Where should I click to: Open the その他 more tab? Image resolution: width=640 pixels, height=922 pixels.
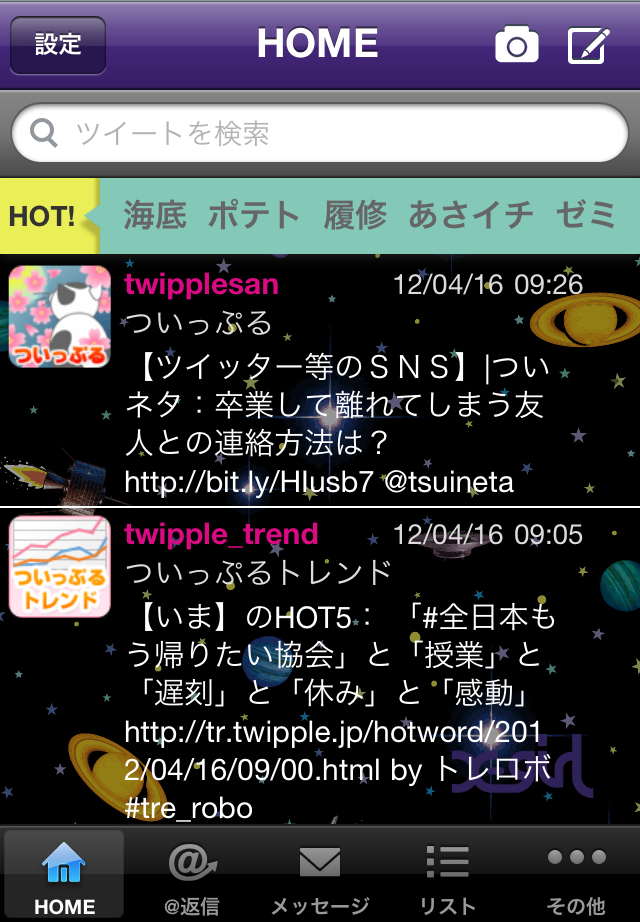coord(577,877)
